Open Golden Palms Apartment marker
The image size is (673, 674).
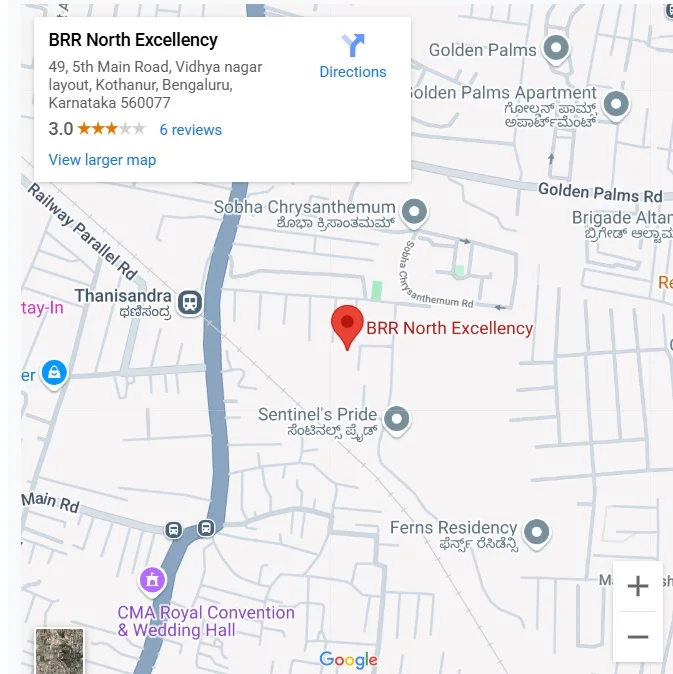point(617,103)
